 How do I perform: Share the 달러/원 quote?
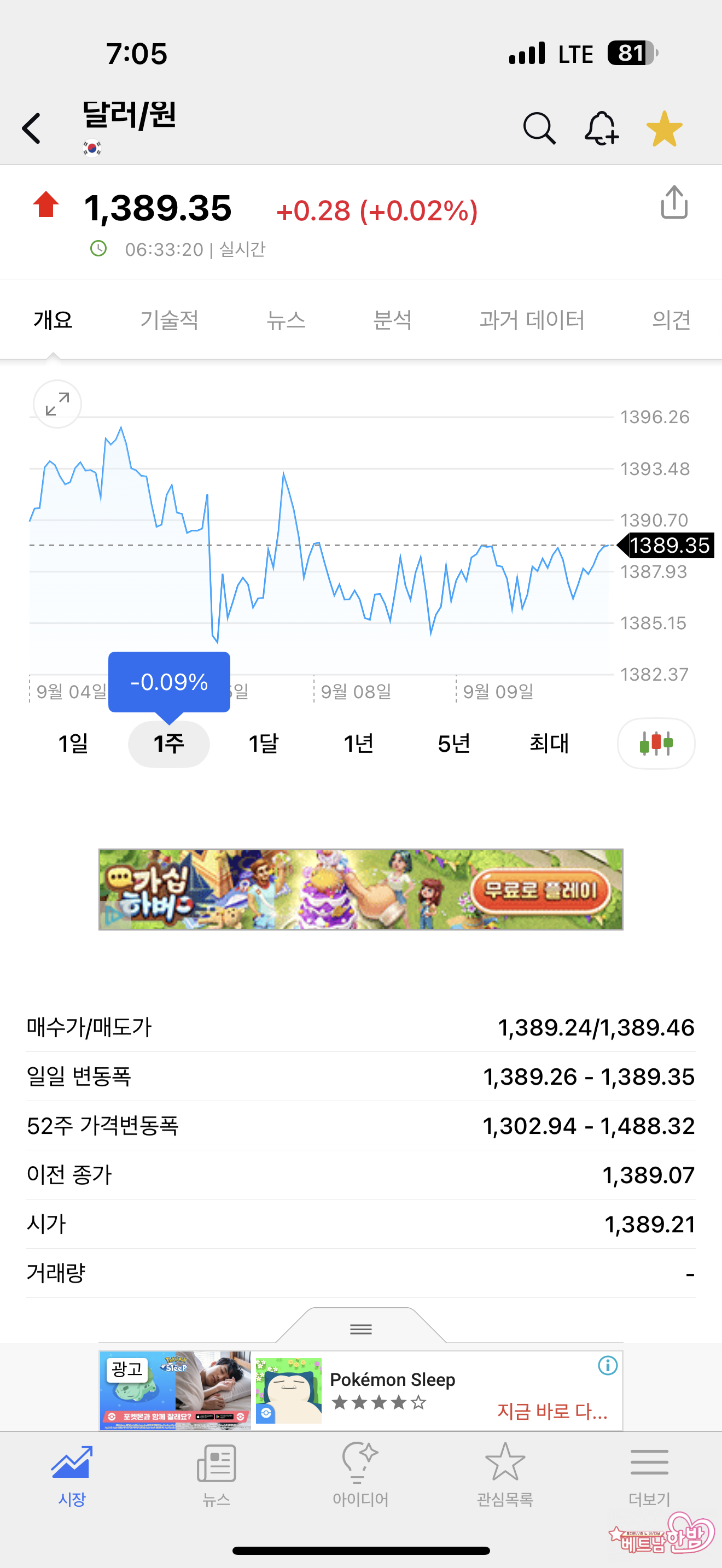point(674,203)
